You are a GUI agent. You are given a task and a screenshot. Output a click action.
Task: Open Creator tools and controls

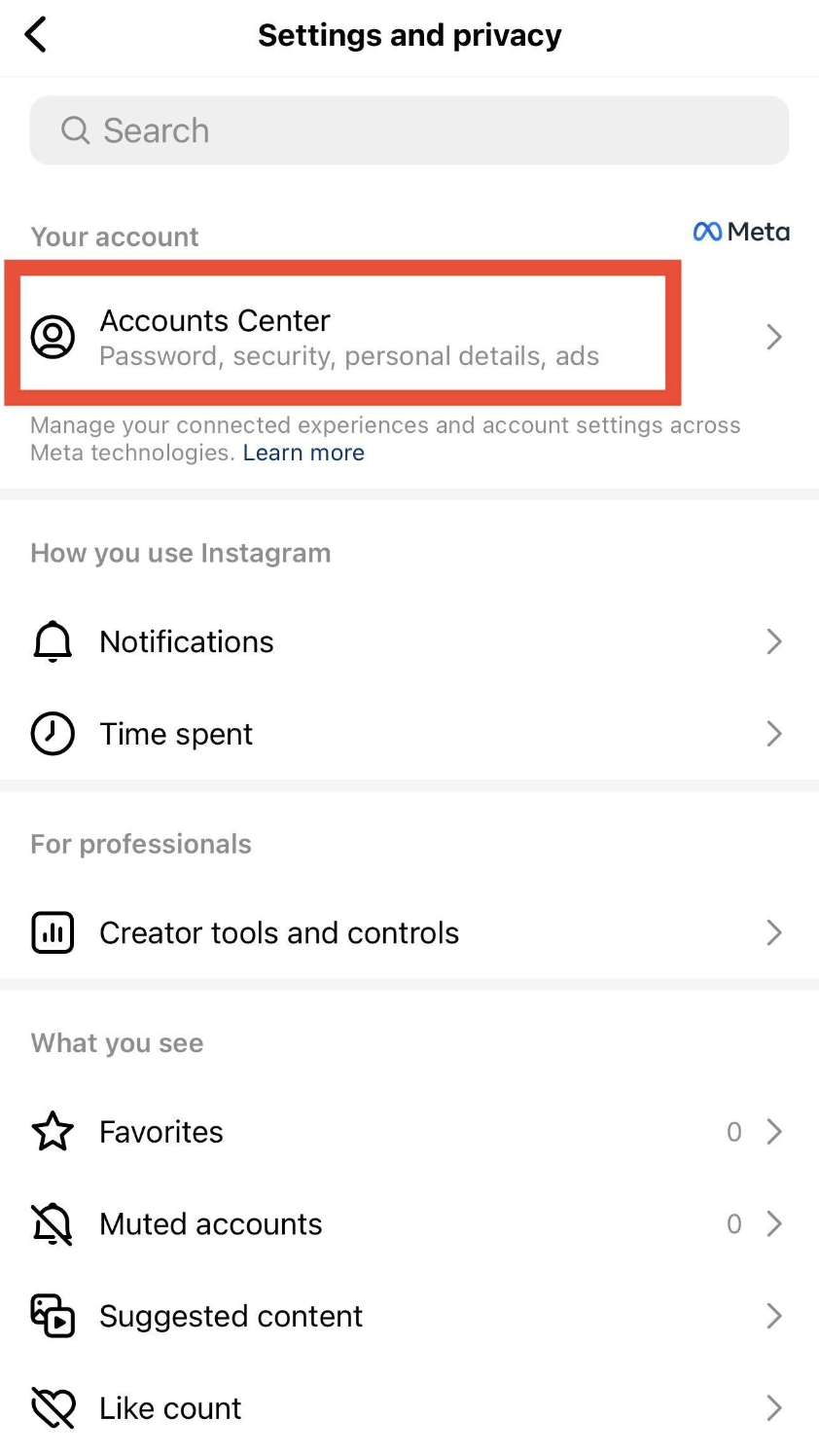409,932
